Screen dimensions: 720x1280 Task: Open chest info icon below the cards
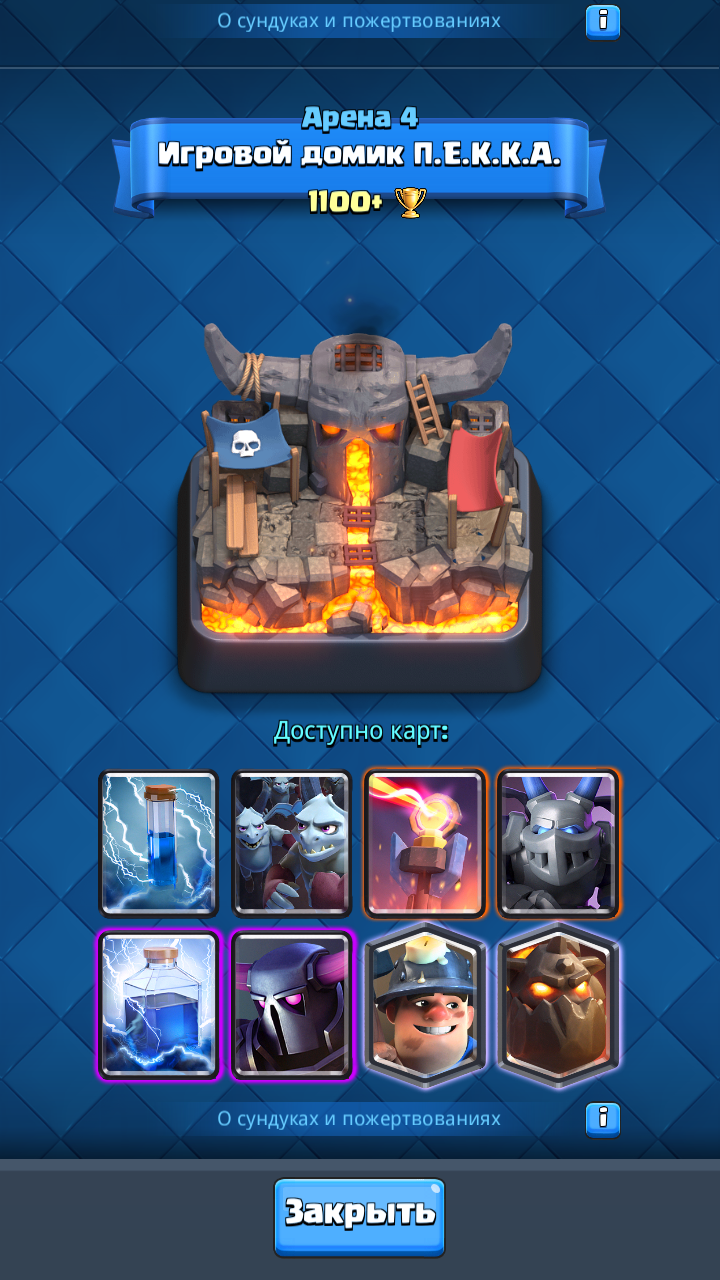point(603,1119)
